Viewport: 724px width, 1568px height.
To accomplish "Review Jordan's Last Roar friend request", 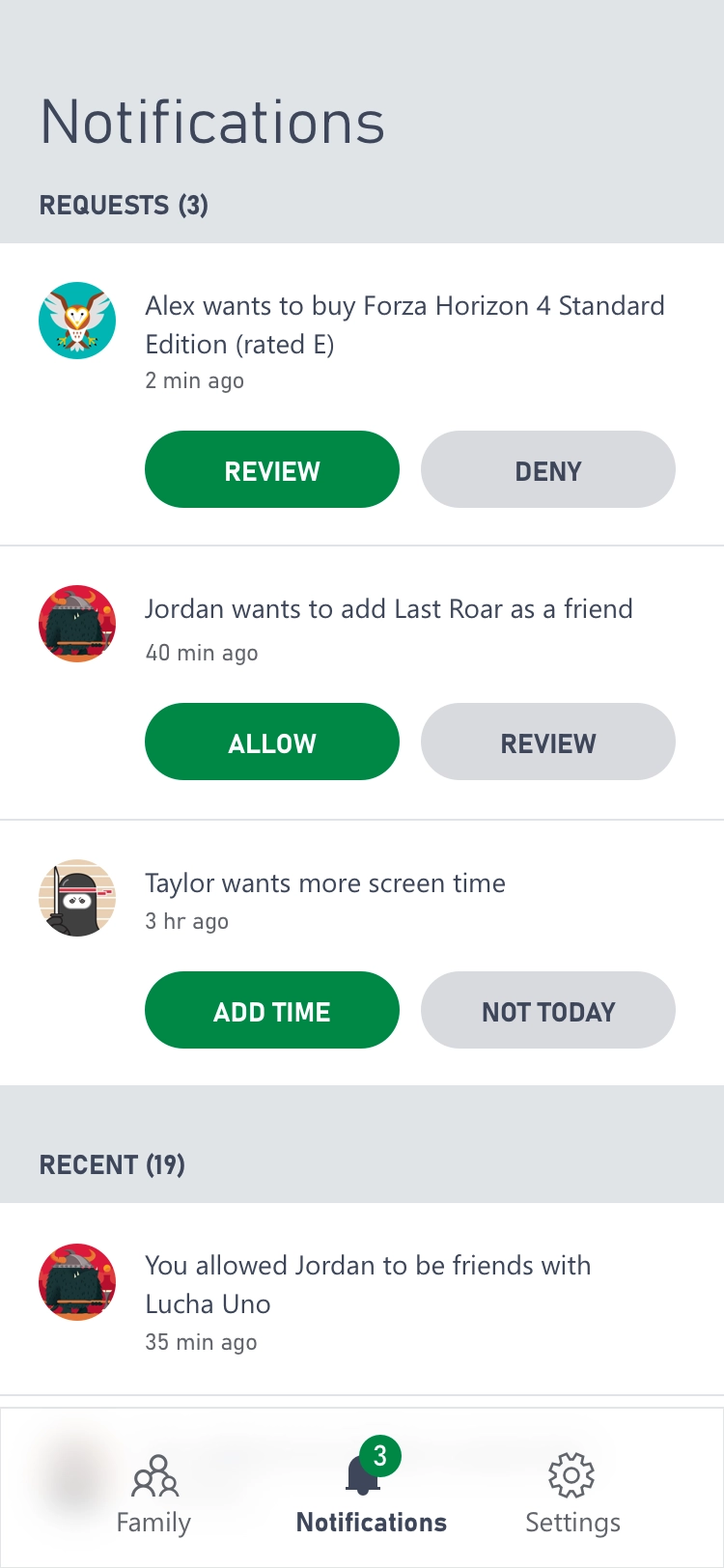I will [547, 742].
